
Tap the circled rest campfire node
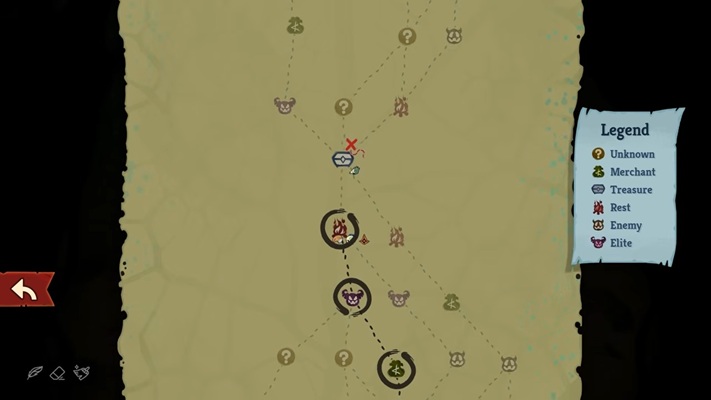tap(340, 229)
